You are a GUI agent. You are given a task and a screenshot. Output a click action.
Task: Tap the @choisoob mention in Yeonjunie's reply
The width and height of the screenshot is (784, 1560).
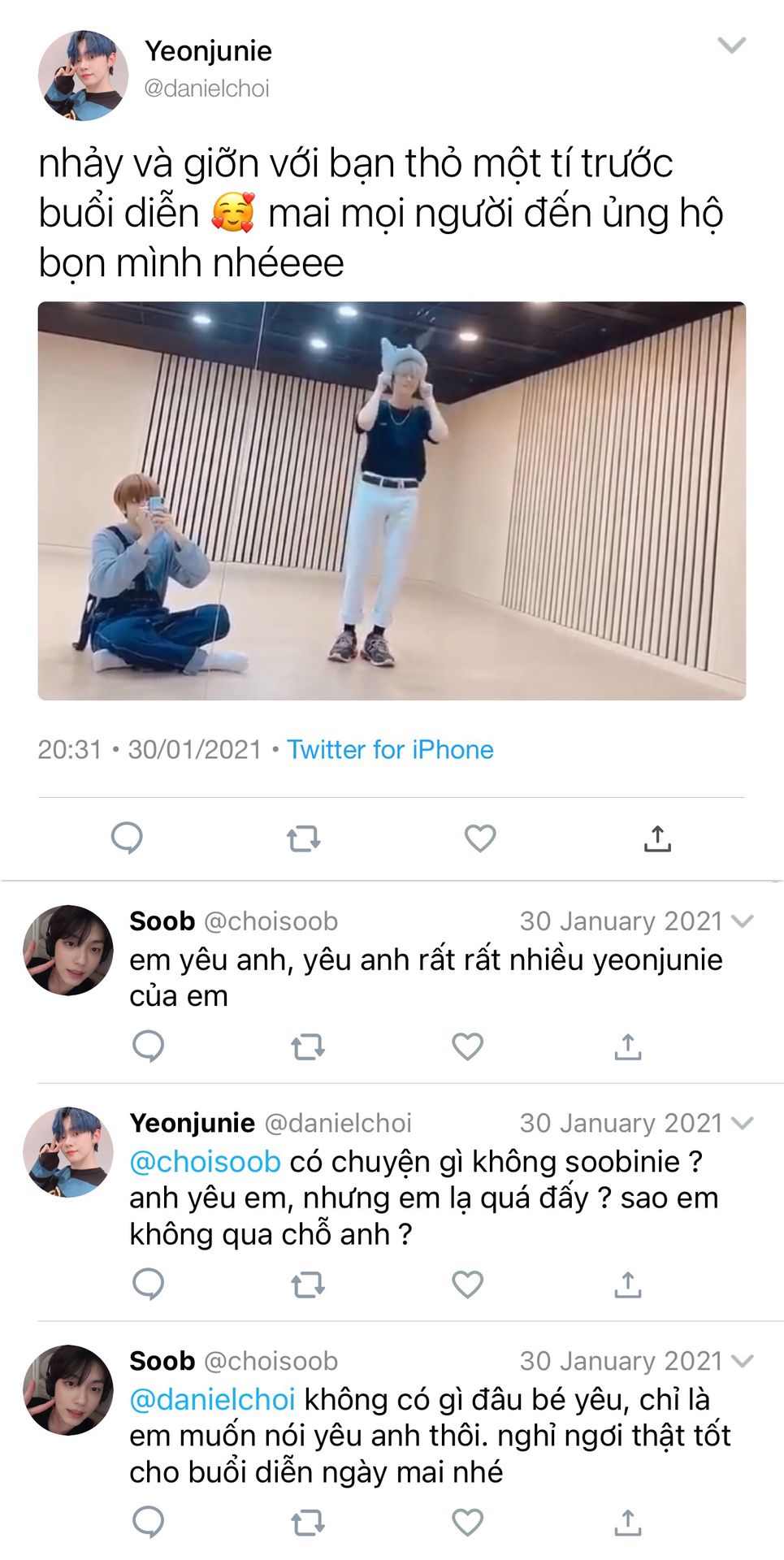coord(205,1162)
